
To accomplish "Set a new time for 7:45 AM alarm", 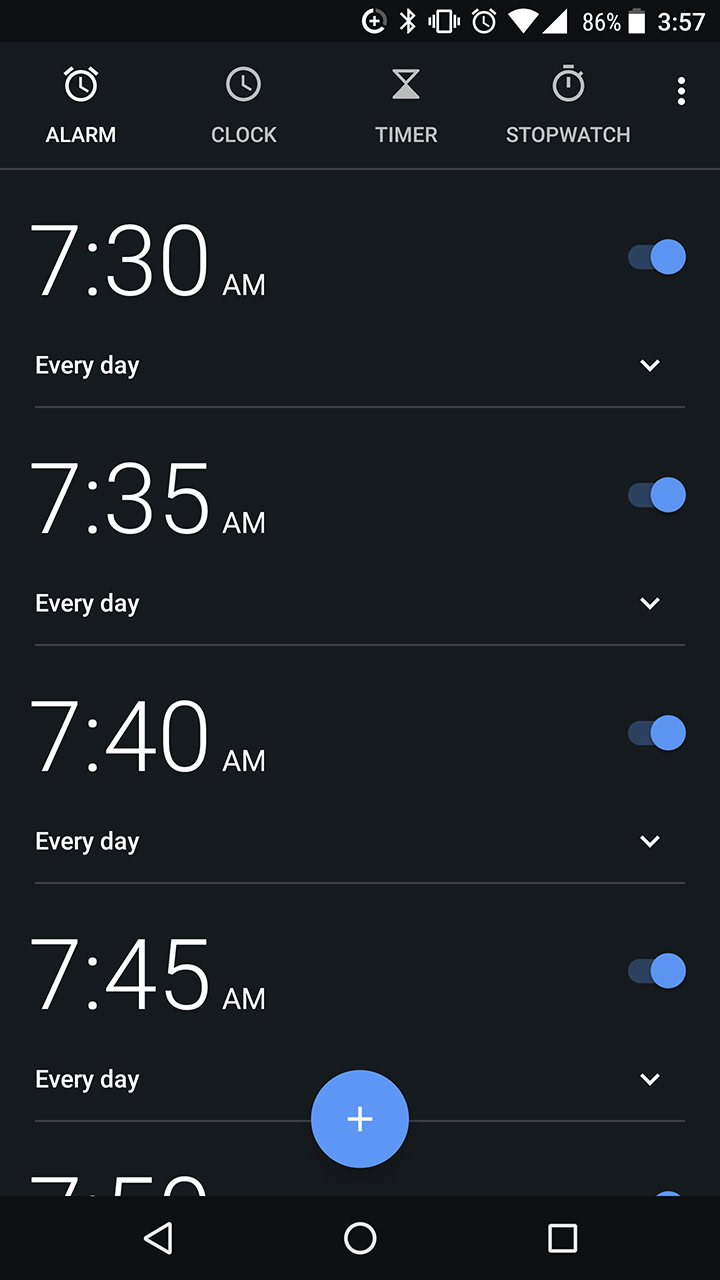I will point(120,976).
